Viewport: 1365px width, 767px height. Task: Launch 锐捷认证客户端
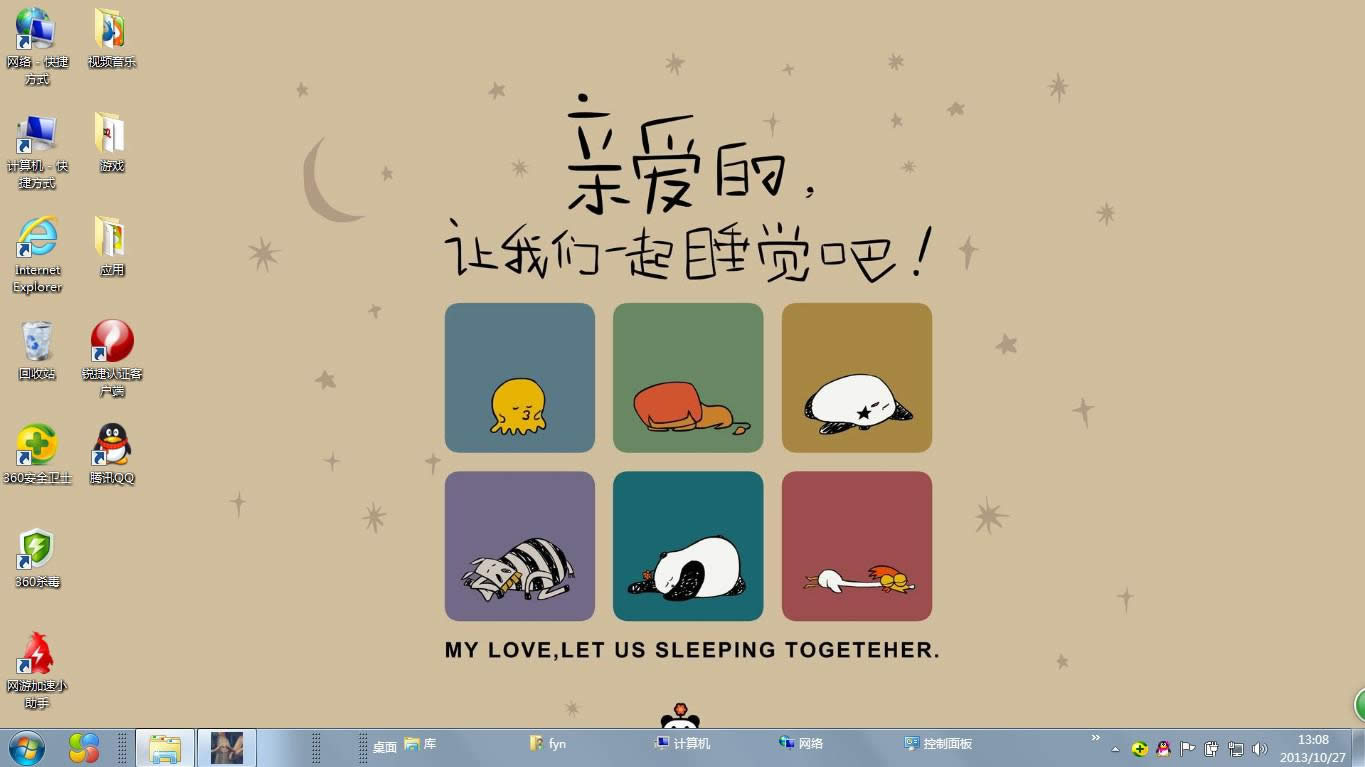pos(111,342)
